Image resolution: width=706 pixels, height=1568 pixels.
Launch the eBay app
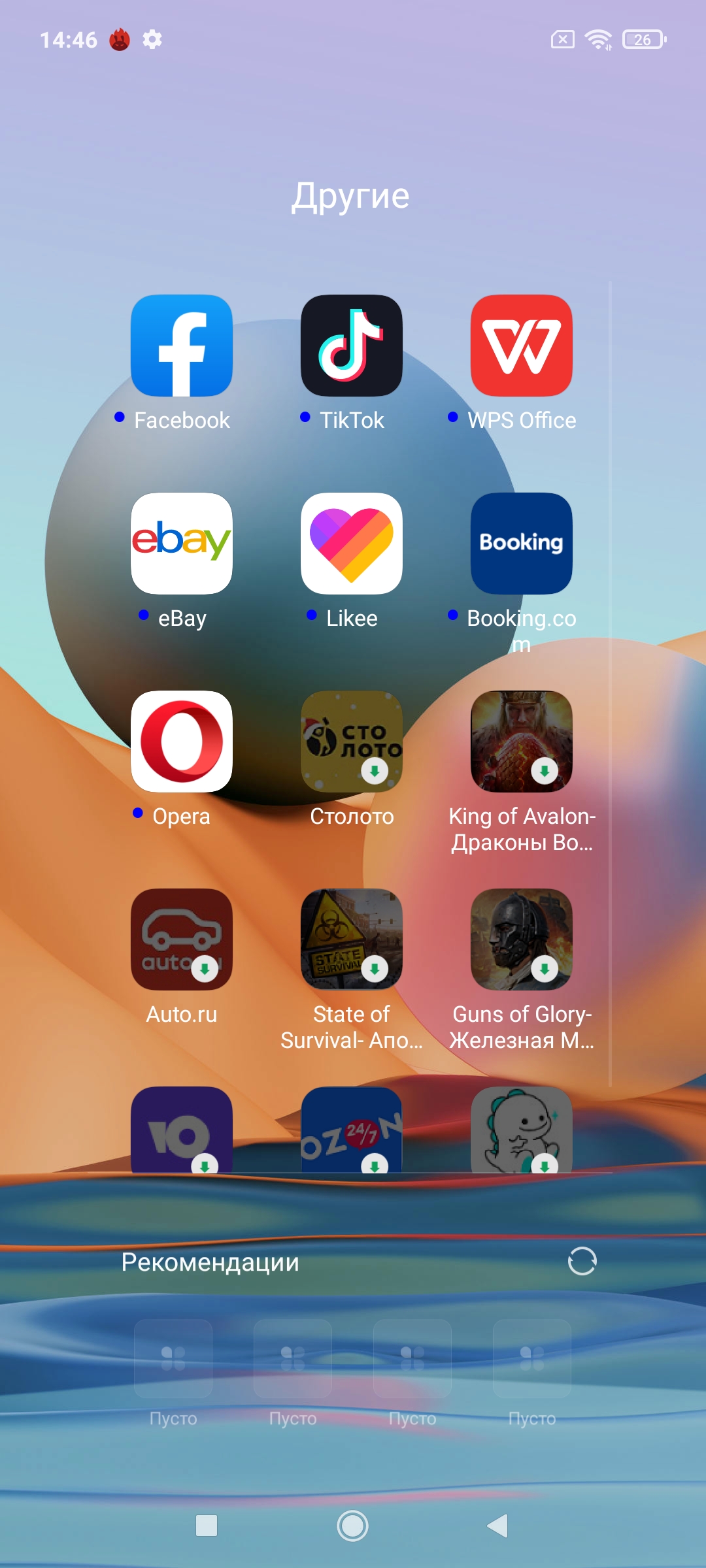pos(182,544)
